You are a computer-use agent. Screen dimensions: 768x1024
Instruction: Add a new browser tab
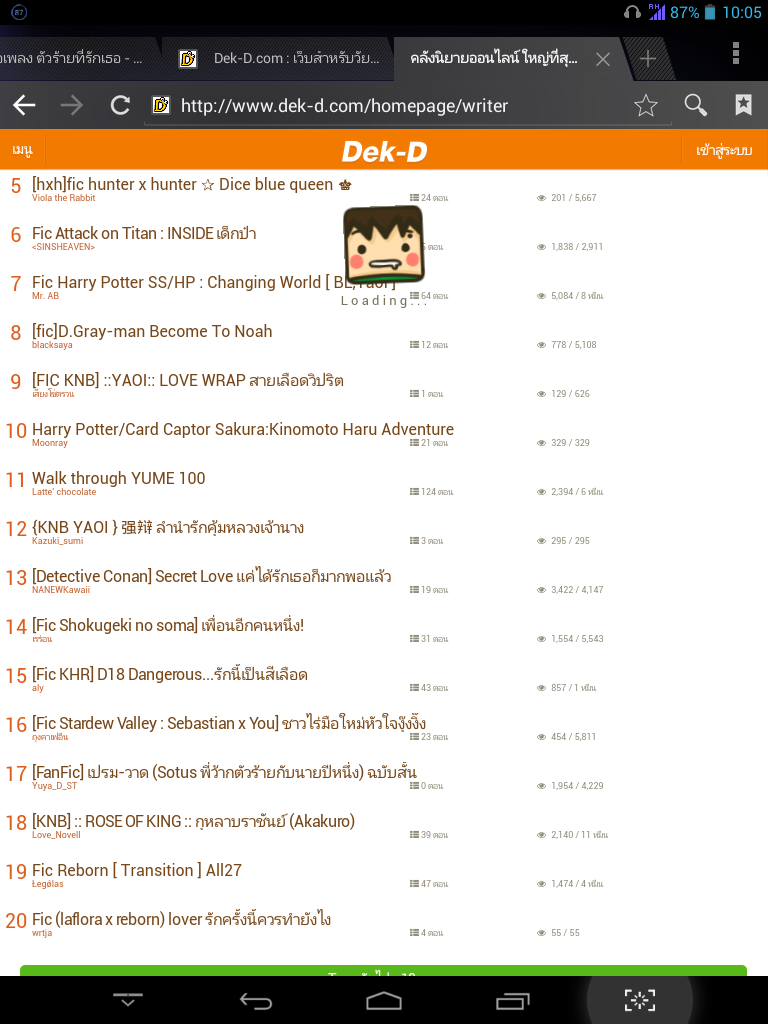[648, 59]
